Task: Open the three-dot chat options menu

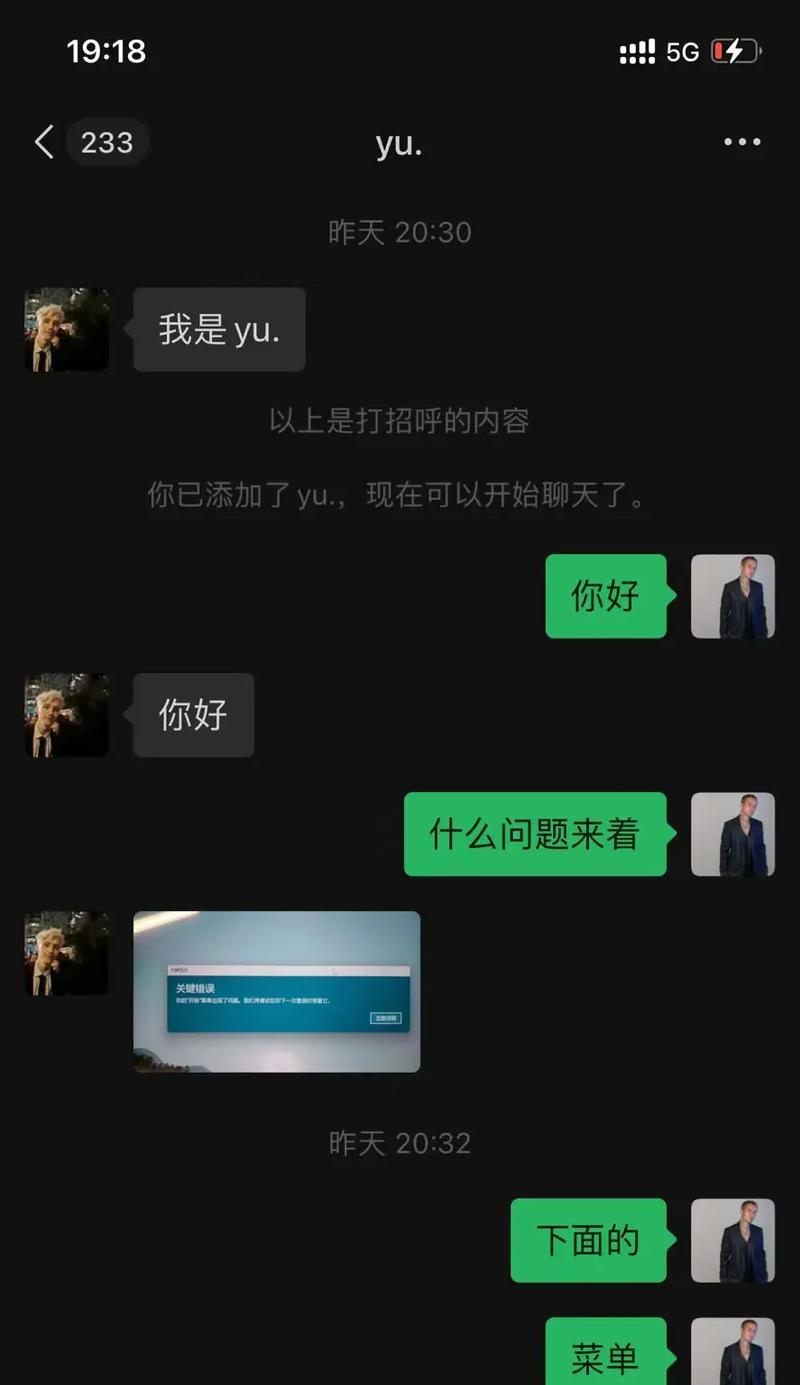Action: click(742, 142)
